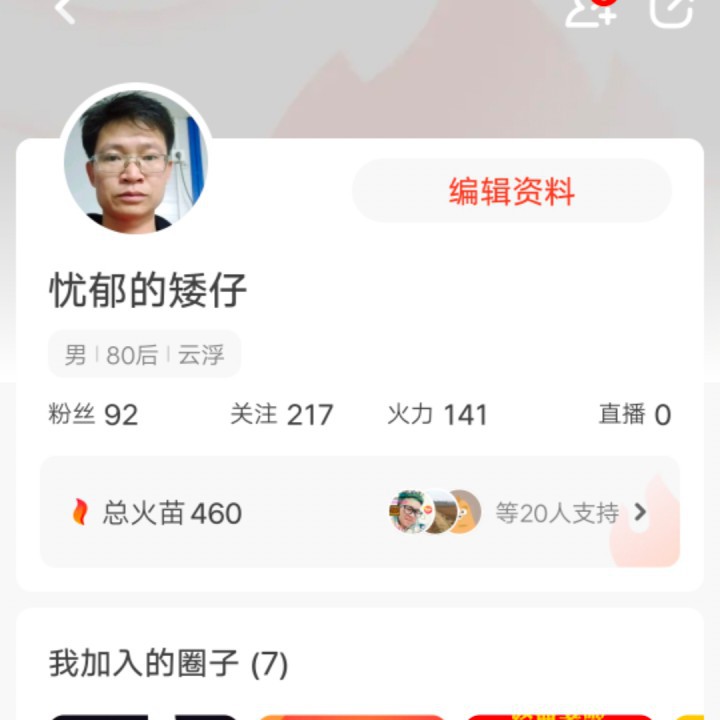Open the 总火苗 460 supporters row
Screen dimensions: 720x720
pos(360,513)
